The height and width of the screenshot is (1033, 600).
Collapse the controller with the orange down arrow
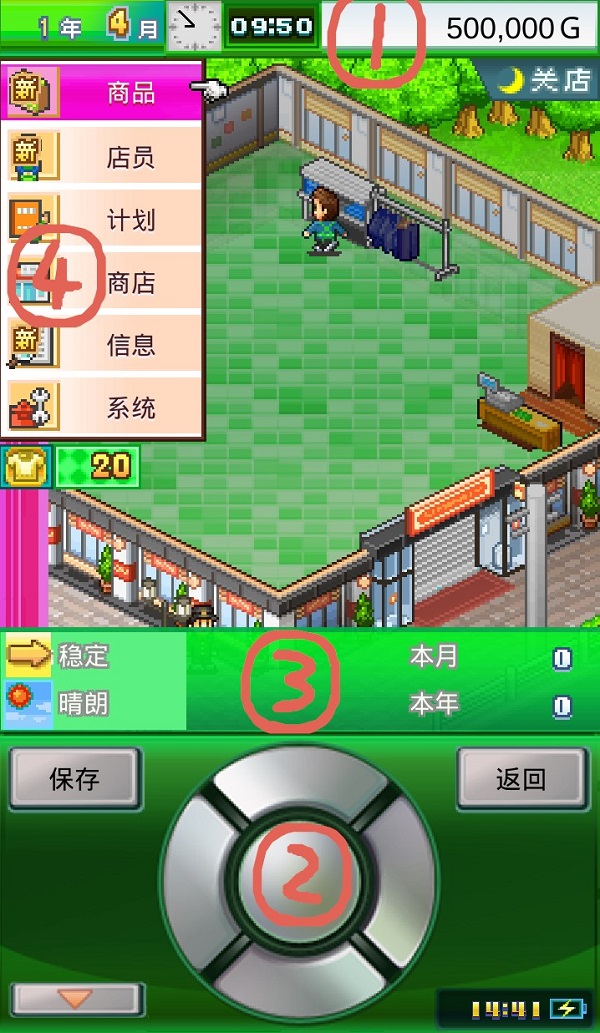pos(78,998)
